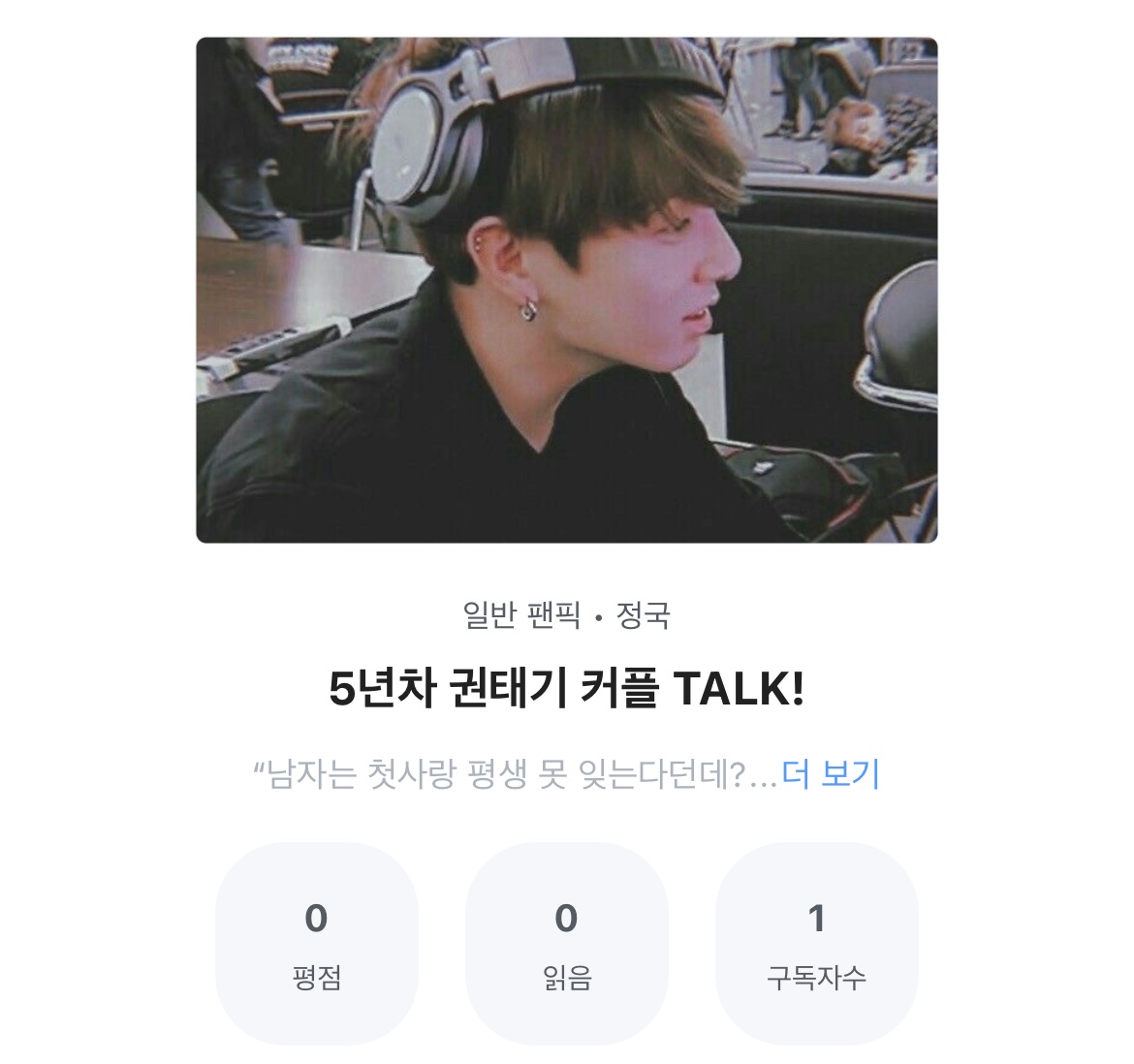Expand the description with 더 보기
This screenshot has height=1064, width=1134.
(x=831, y=774)
